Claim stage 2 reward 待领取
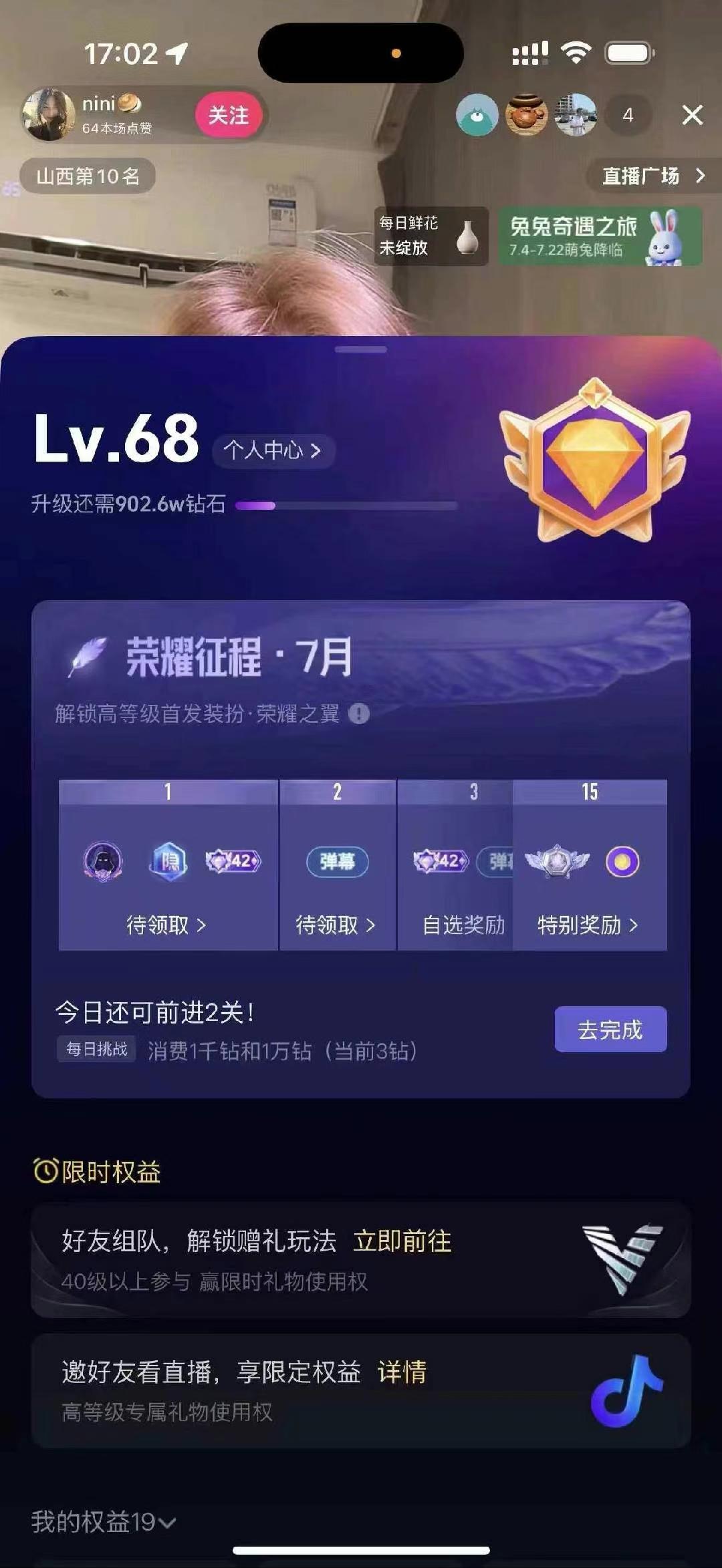This screenshot has height=1568, width=722. [x=336, y=925]
